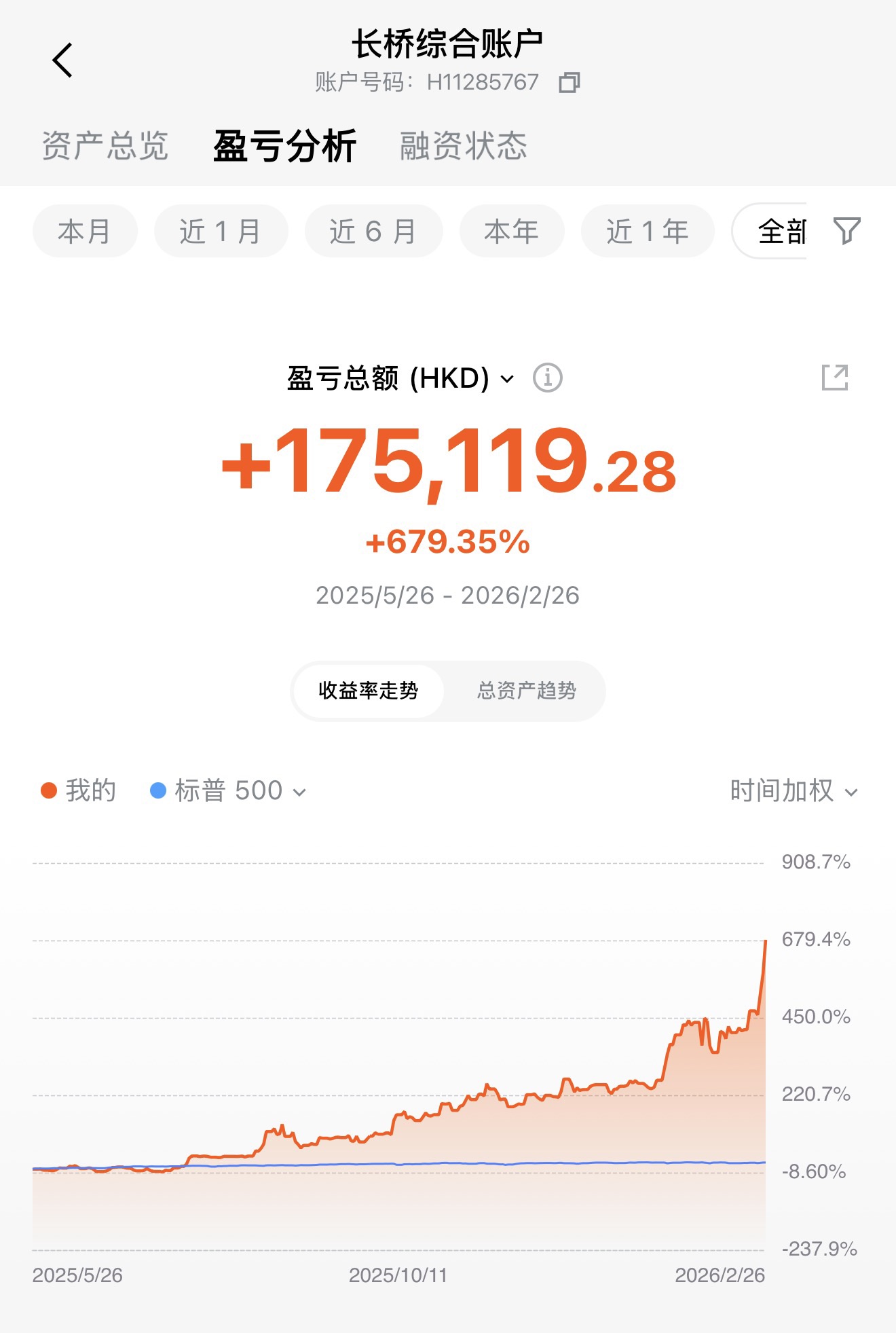The image size is (896, 1333).
Task: Open the info icon beside 盈亏总额
Action: (x=547, y=378)
